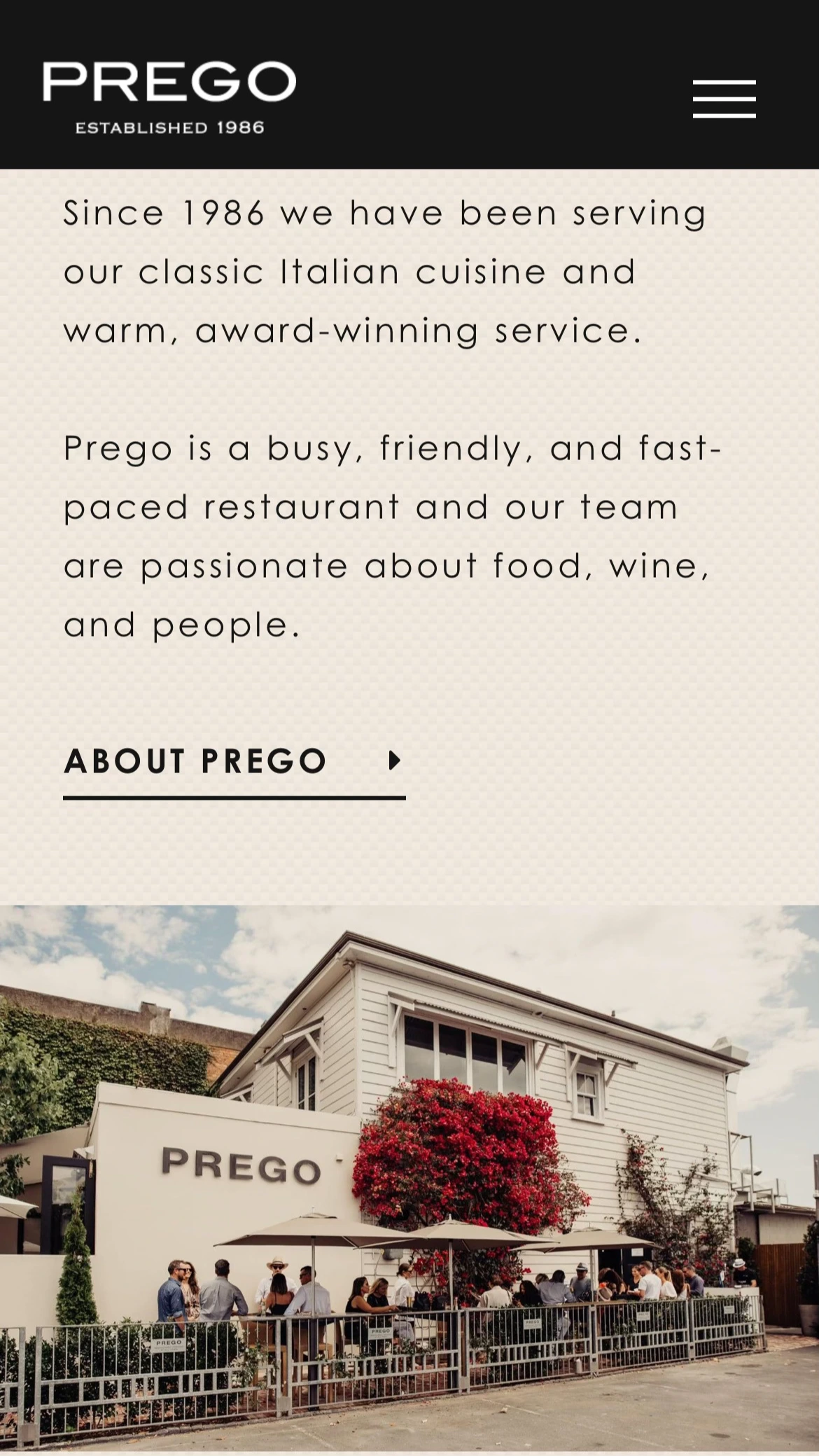Tap the Prego logo to go home
The image size is (819, 1456).
[x=169, y=97]
